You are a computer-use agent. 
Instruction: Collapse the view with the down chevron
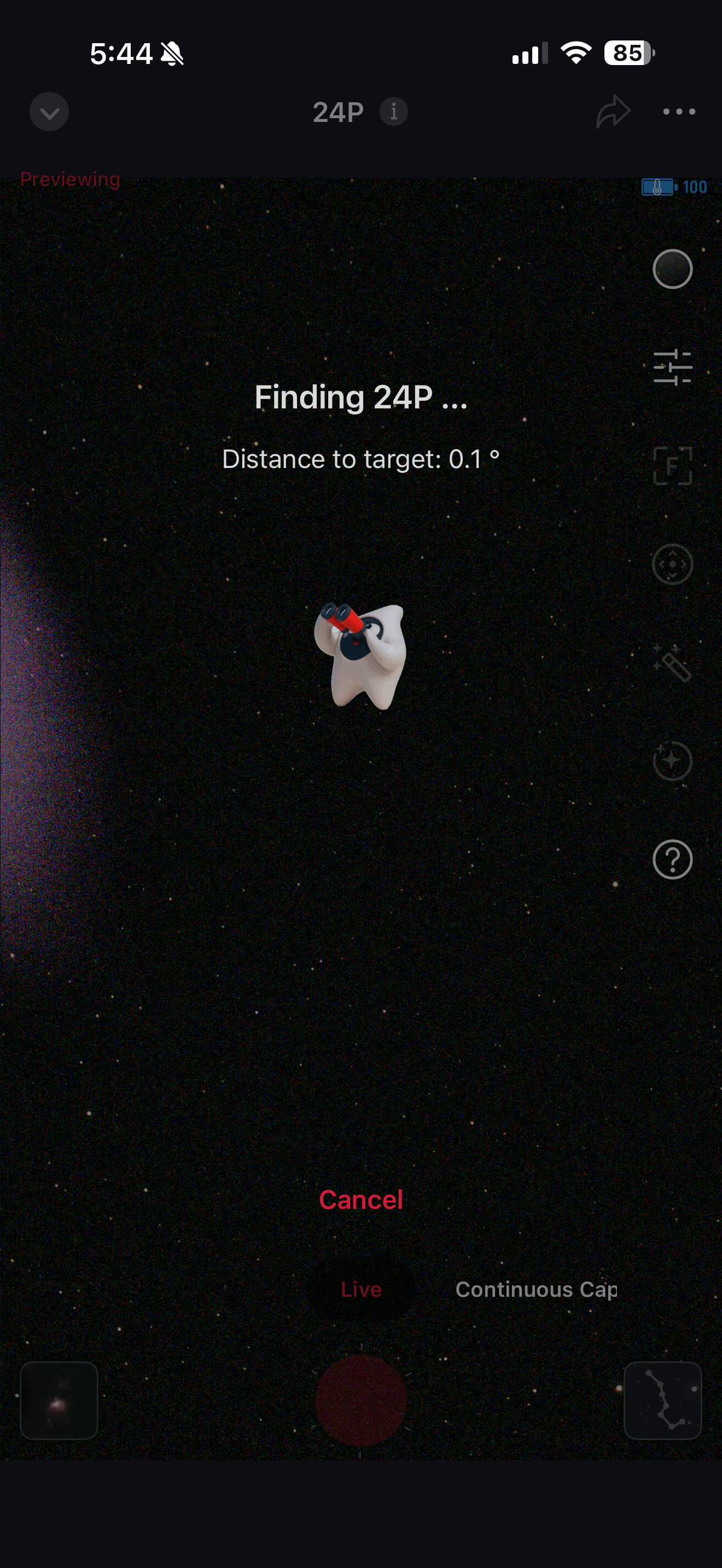point(49,112)
